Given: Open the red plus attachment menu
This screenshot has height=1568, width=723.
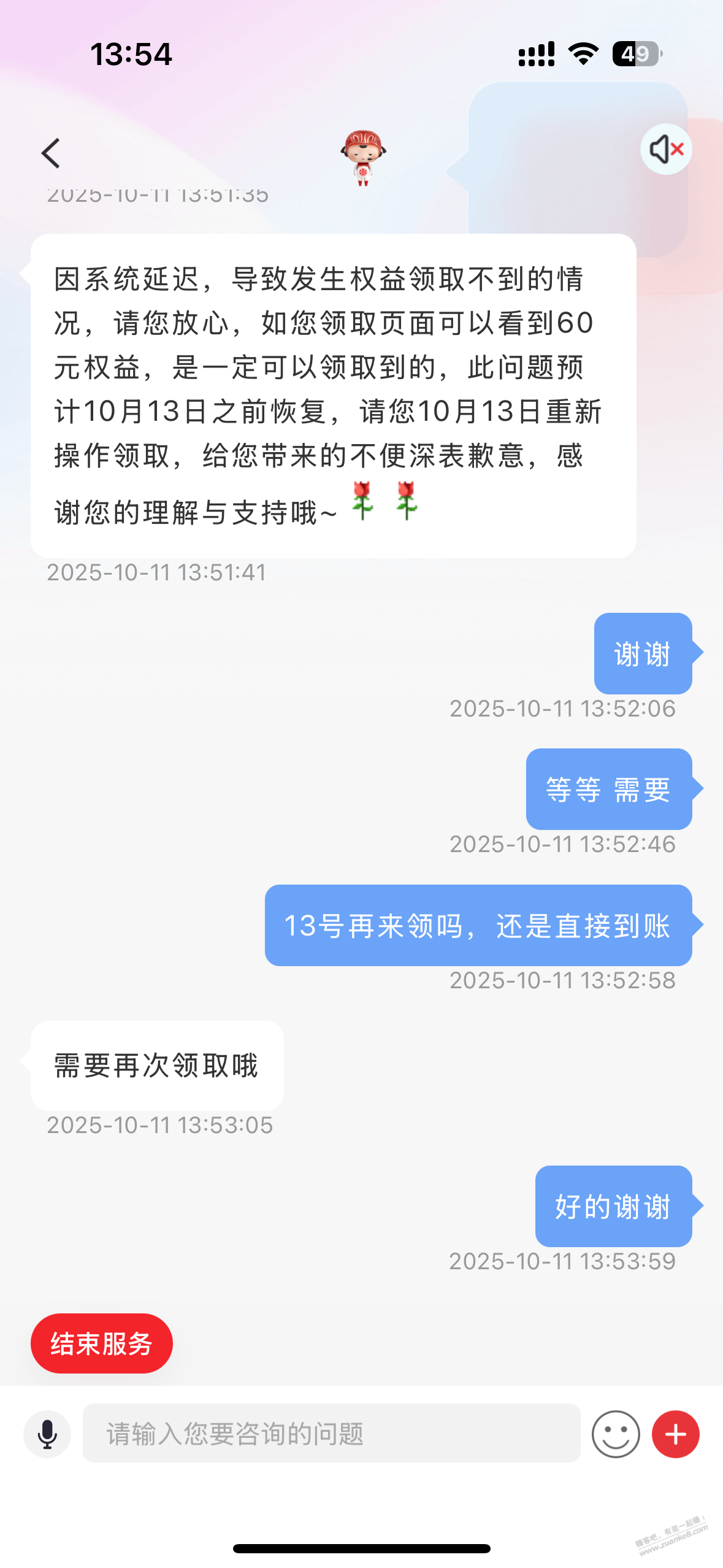Looking at the screenshot, I should 675,1434.
